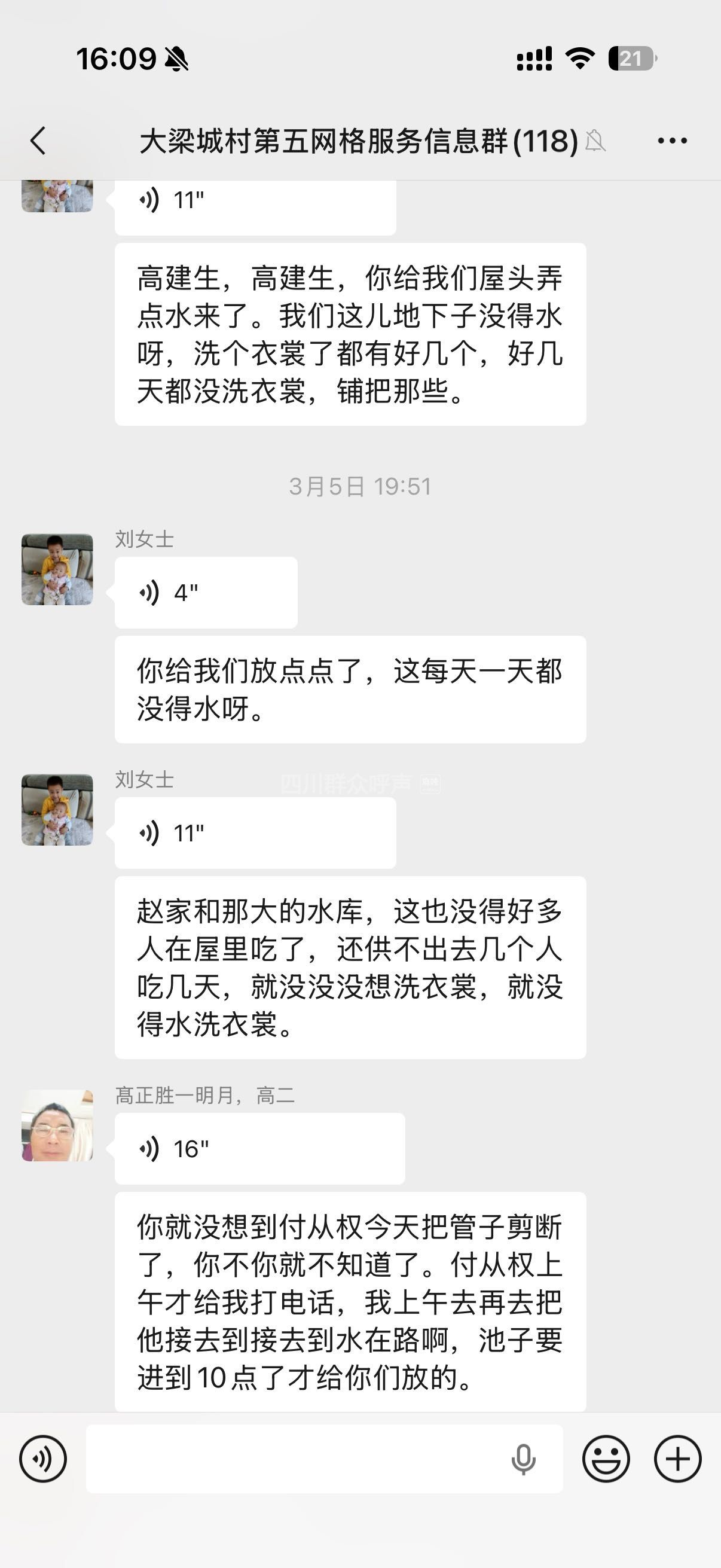Open 高正胜's profile picture
721x1568 pixels.
click(x=57, y=1125)
